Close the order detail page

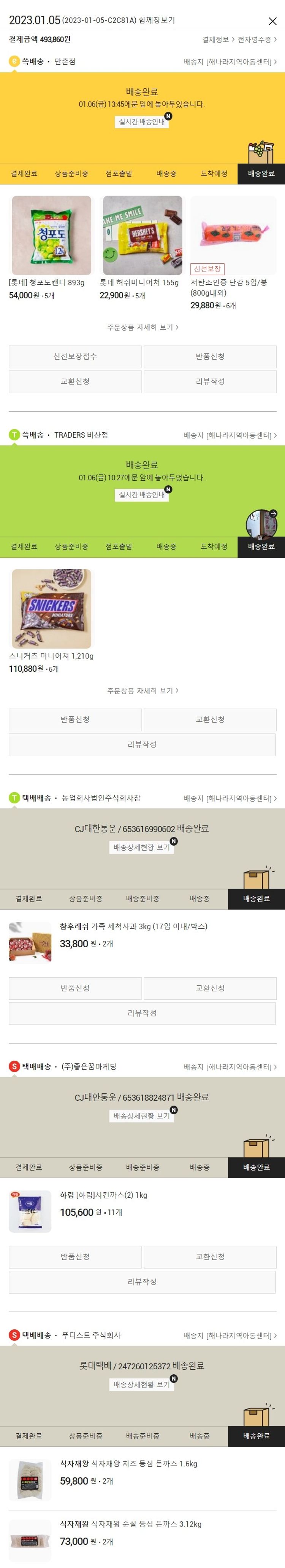[x=272, y=21]
